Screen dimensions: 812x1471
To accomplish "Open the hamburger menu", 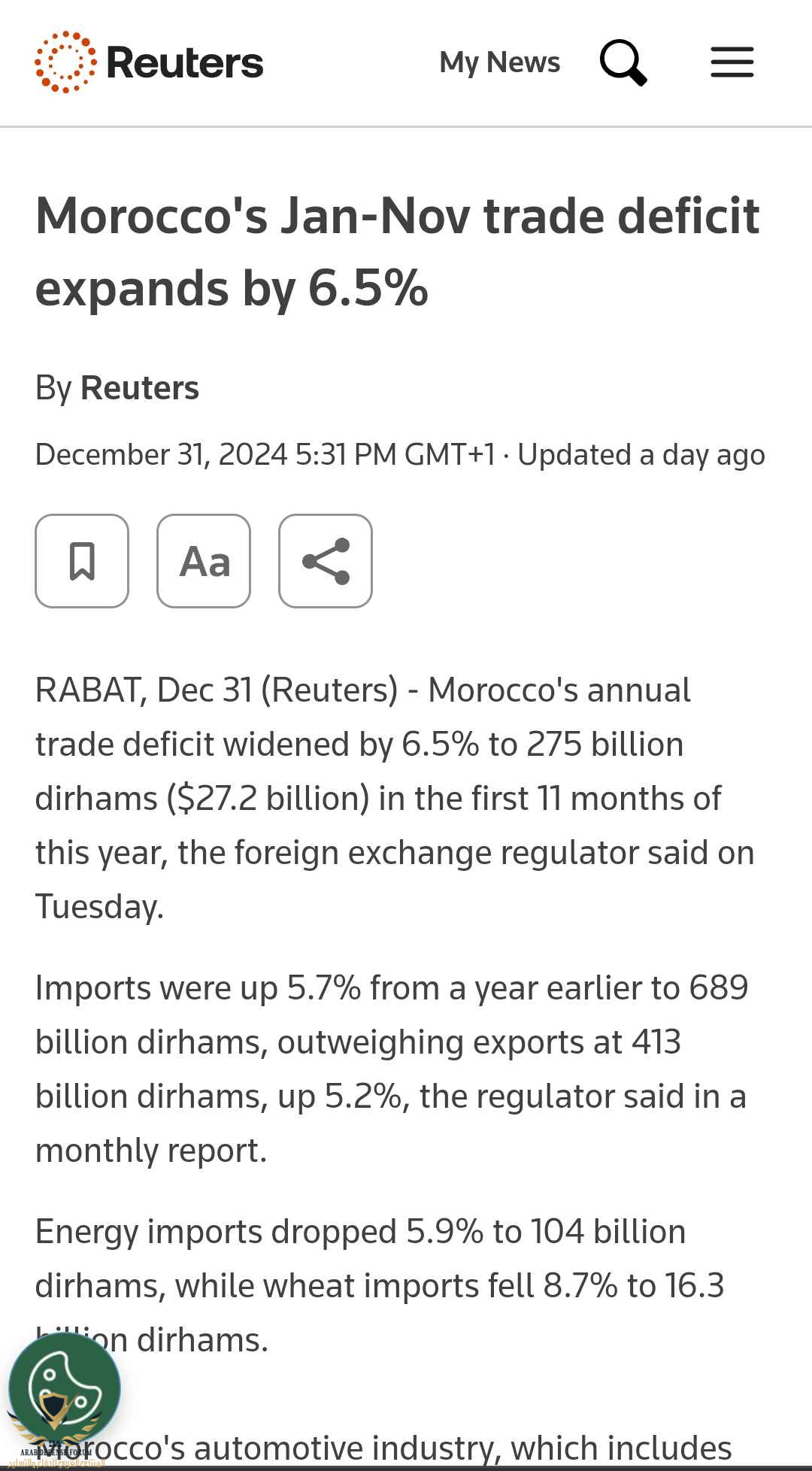I will pyautogui.click(x=732, y=62).
